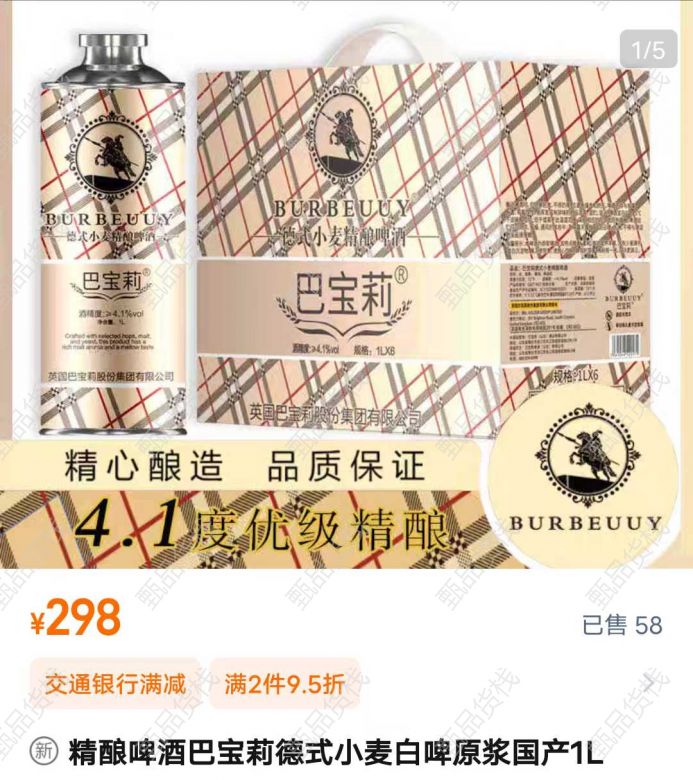Screen dimensions: 693x780
Task: Tap the 满2件9.5折 discount chip
Action: [285, 685]
